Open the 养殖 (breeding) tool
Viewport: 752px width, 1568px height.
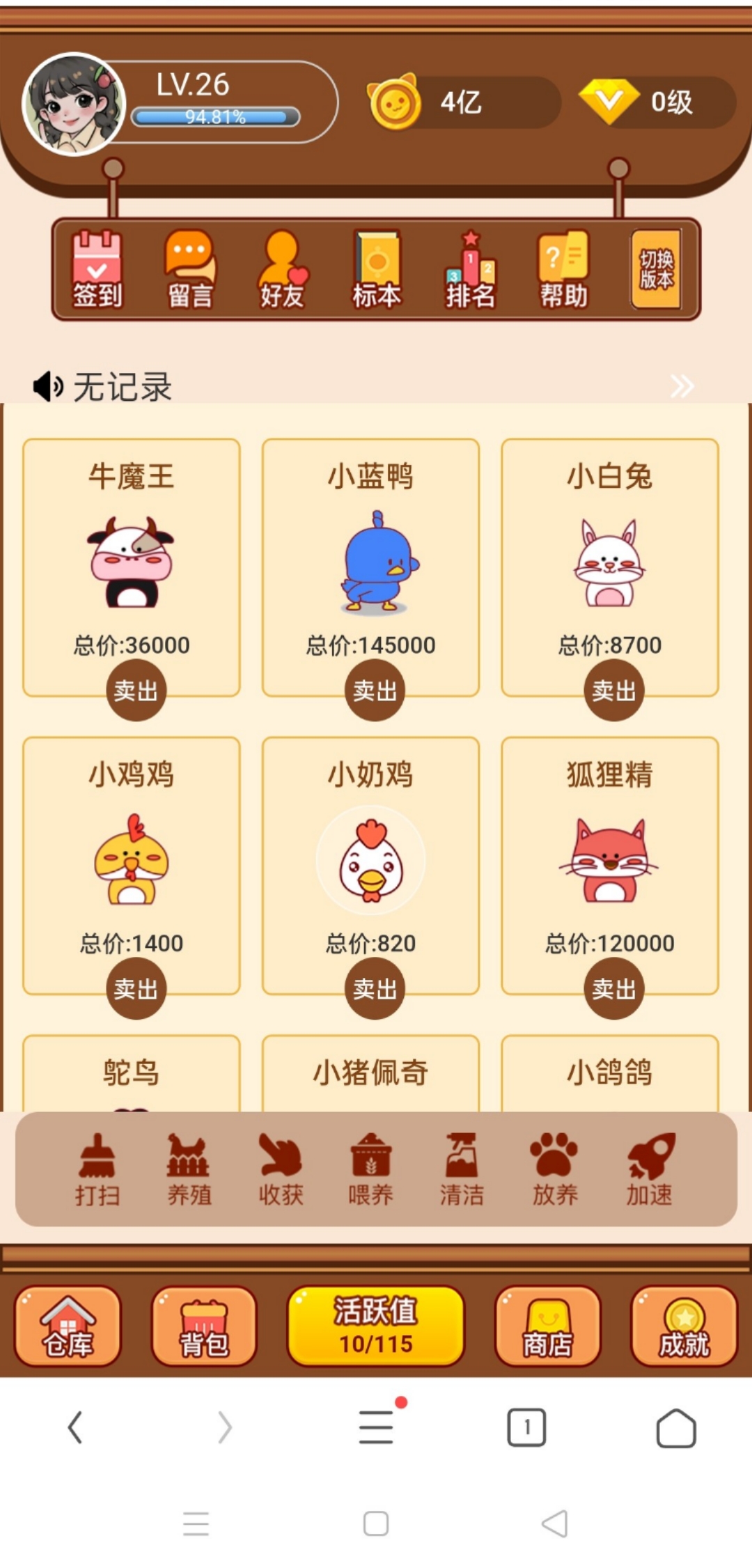(189, 1169)
